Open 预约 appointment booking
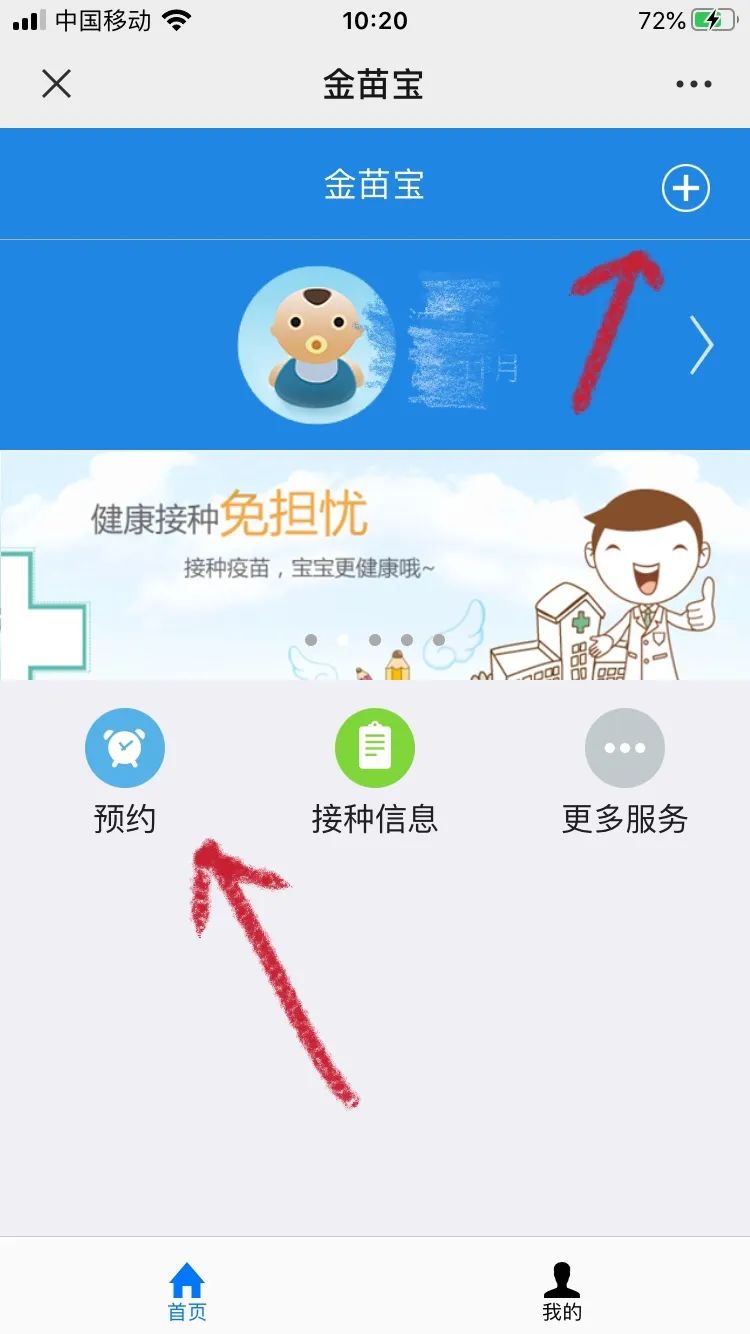 (125, 770)
